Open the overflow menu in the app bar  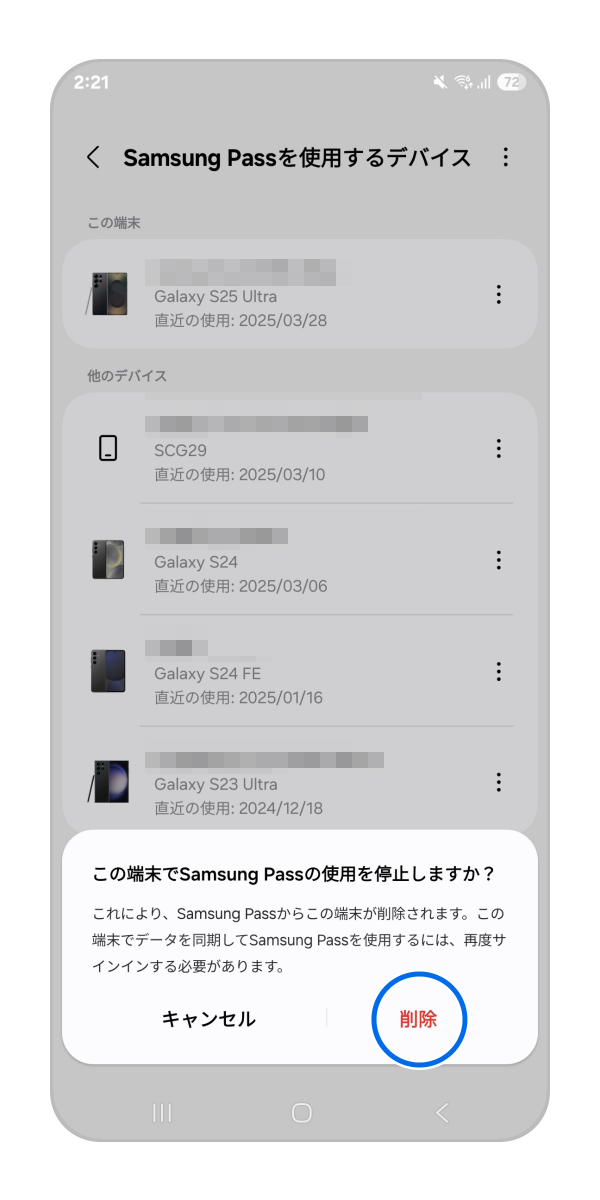[x=505, y=157]
